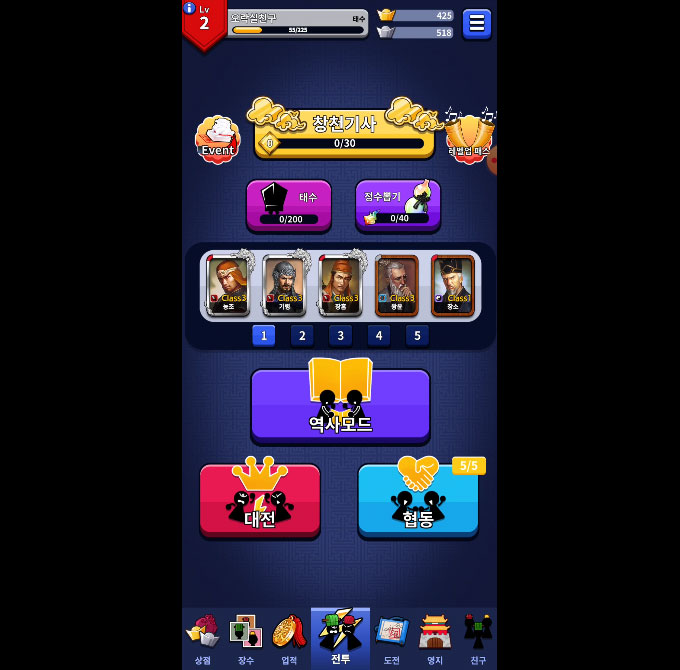Enter 협동 co-op mode

tap(418, 500)
